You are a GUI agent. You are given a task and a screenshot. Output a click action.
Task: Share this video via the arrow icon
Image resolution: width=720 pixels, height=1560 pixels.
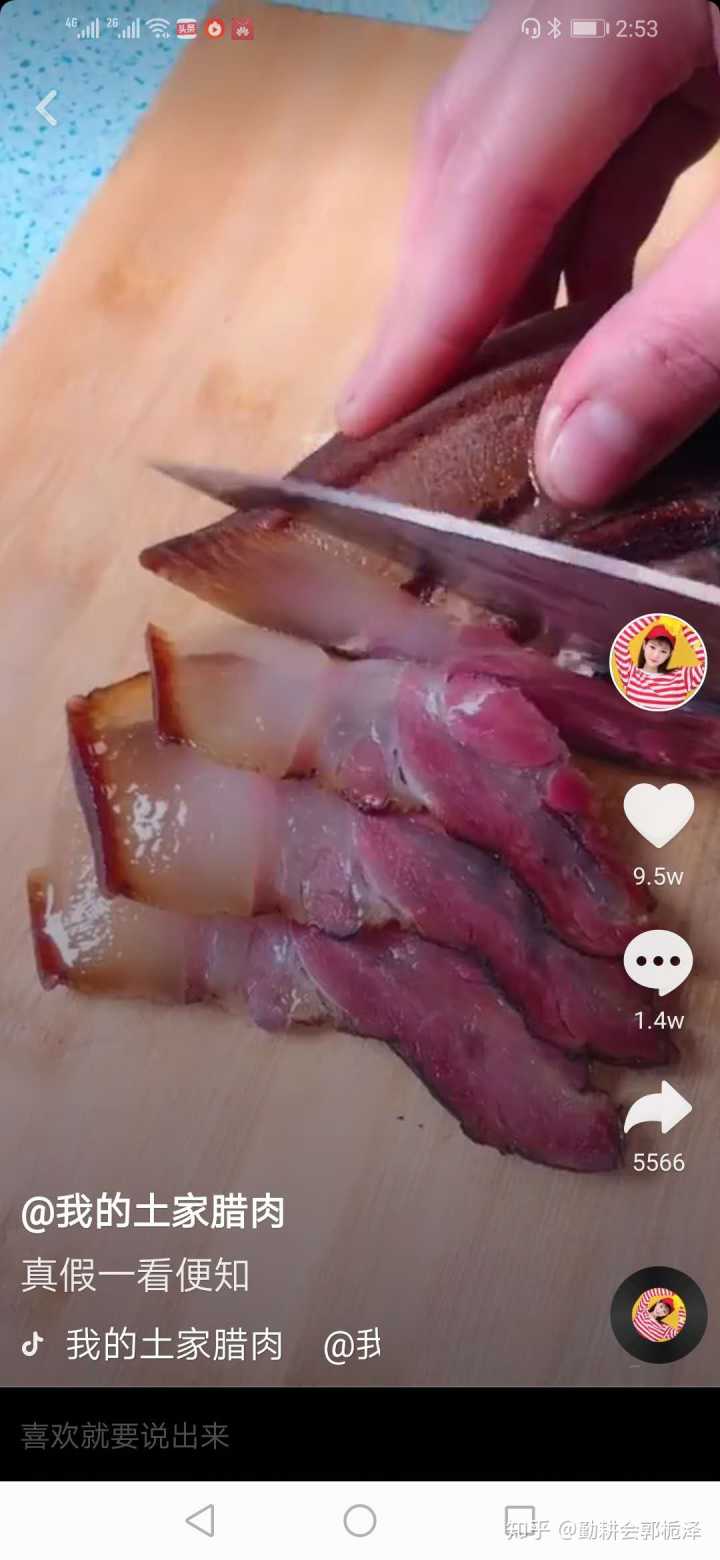point(658,1108)
